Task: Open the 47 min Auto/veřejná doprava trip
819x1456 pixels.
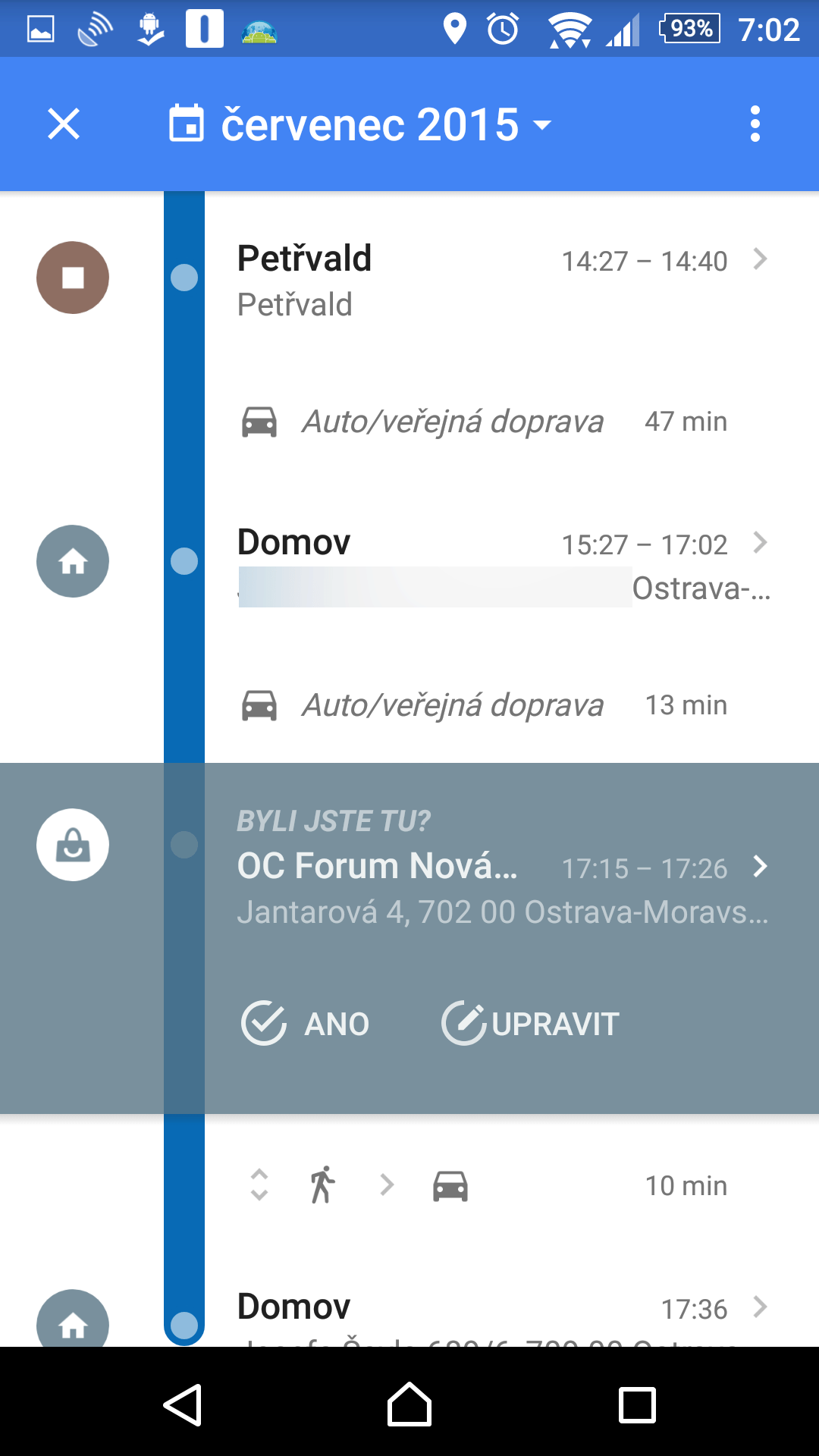Action: [x=484, y=422]
